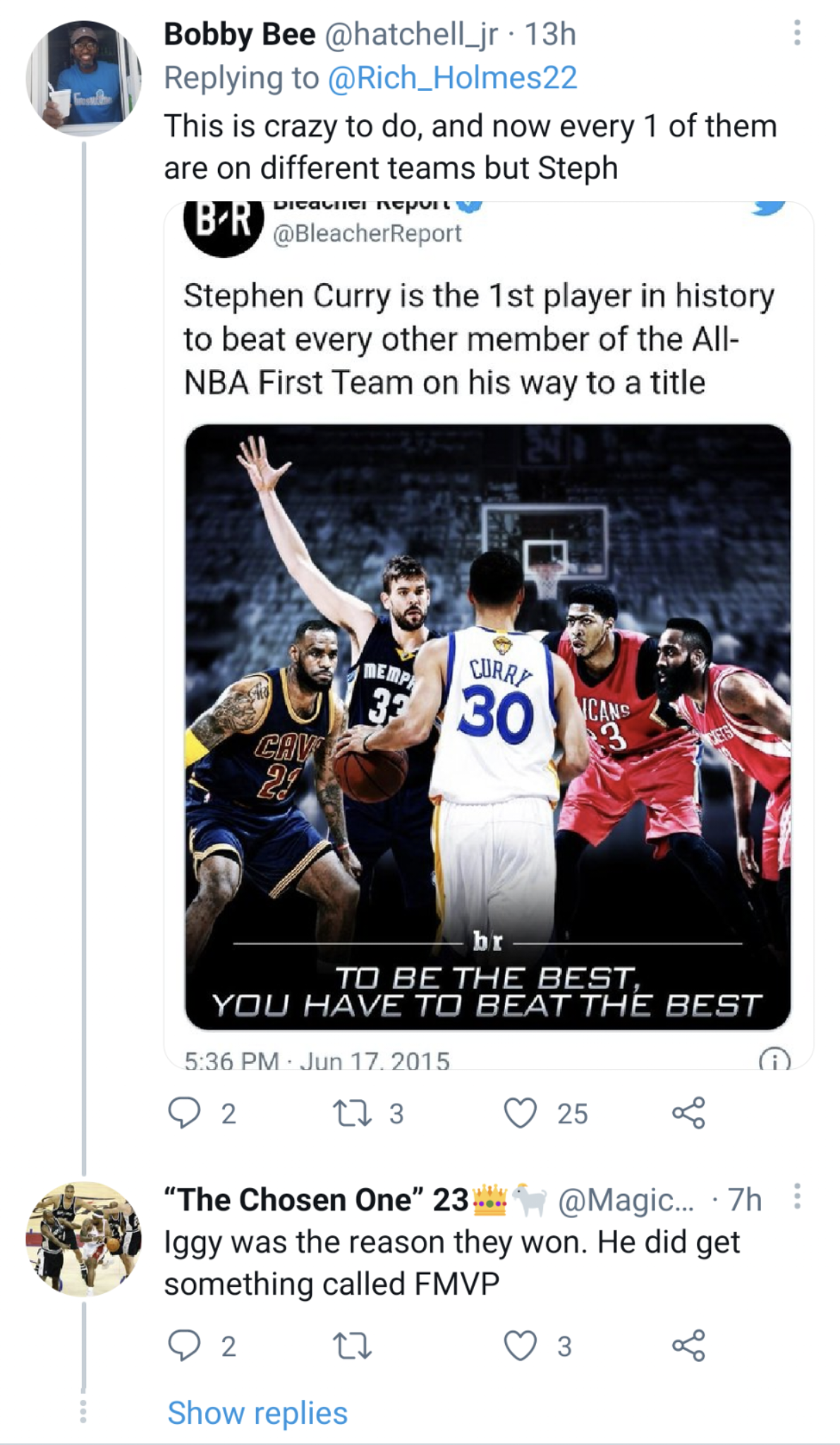Open overflow menu on The Chosen One's reply
The width and height of the screenshot is (840, 1445).
pyautogui.click(x=797, y=1197)
